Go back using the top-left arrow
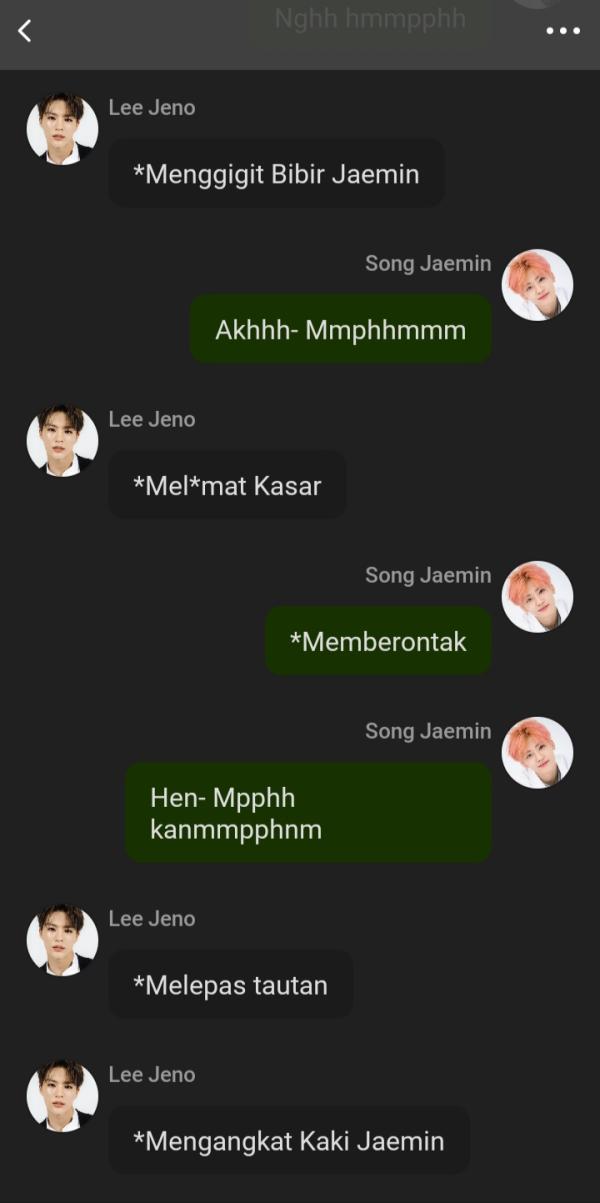Viewport: 600px width, 1203px height. click(x=25, y=31)
